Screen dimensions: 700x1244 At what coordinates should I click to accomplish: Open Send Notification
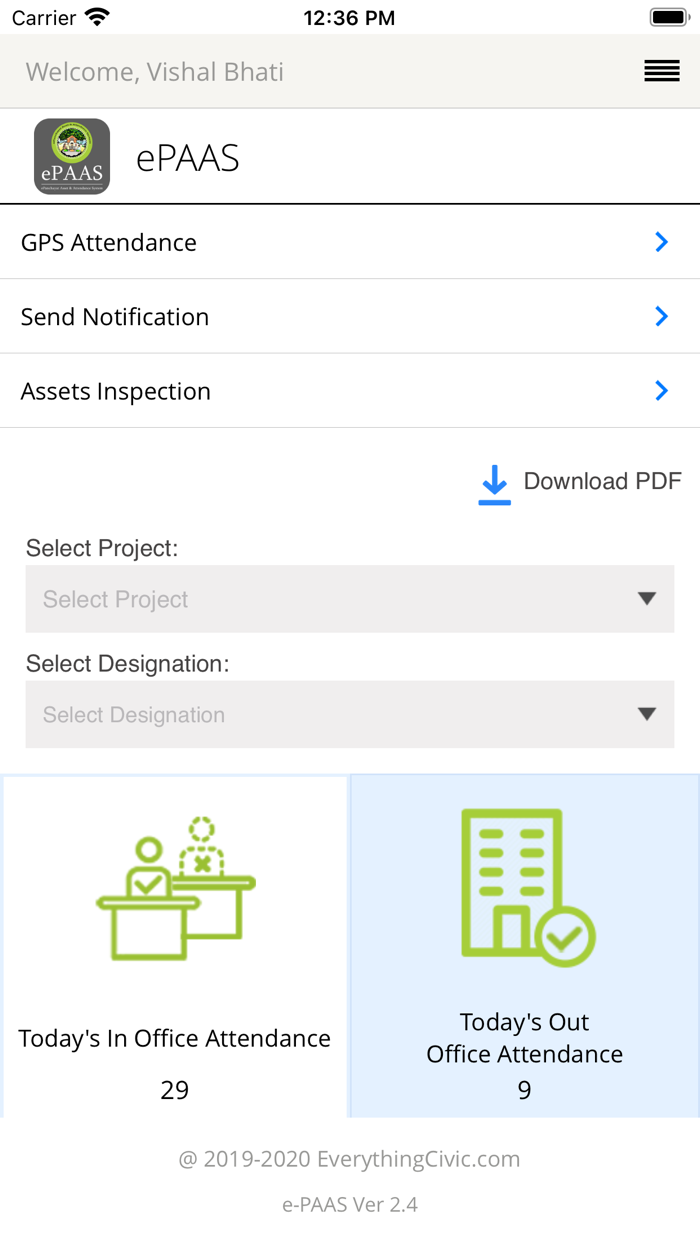point(350,316)
